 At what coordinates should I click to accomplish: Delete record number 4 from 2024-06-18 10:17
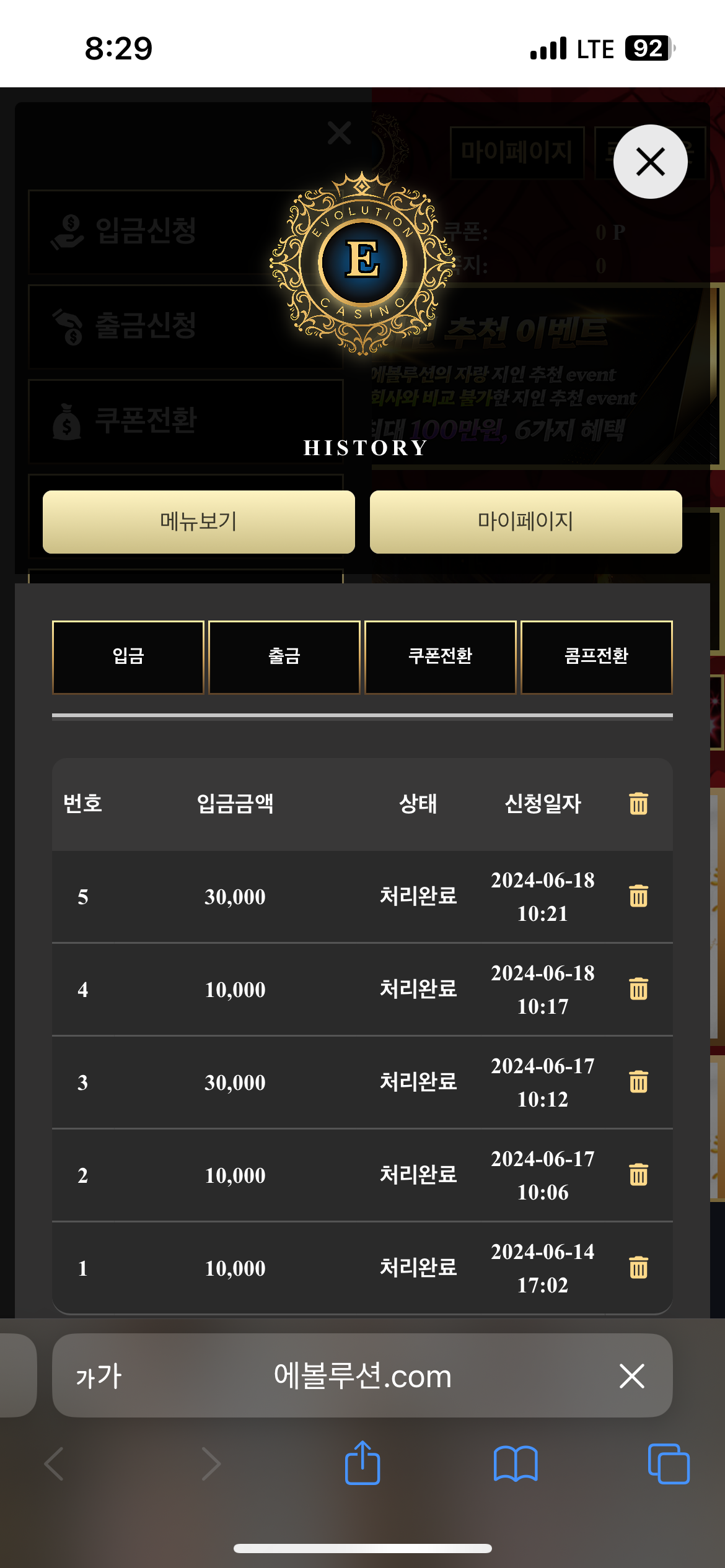click(x=638, y=988)
